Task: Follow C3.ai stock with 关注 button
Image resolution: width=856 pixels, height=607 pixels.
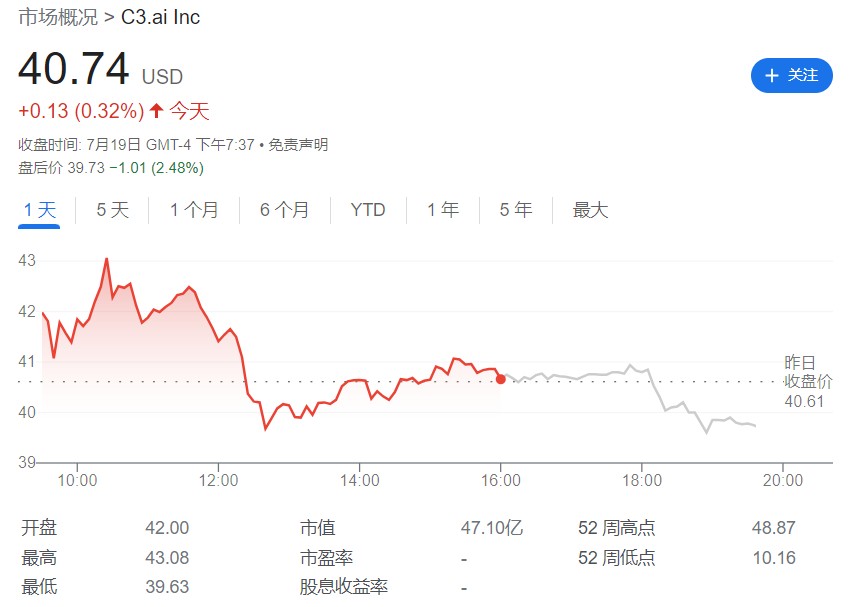Action: pos(791,75)
